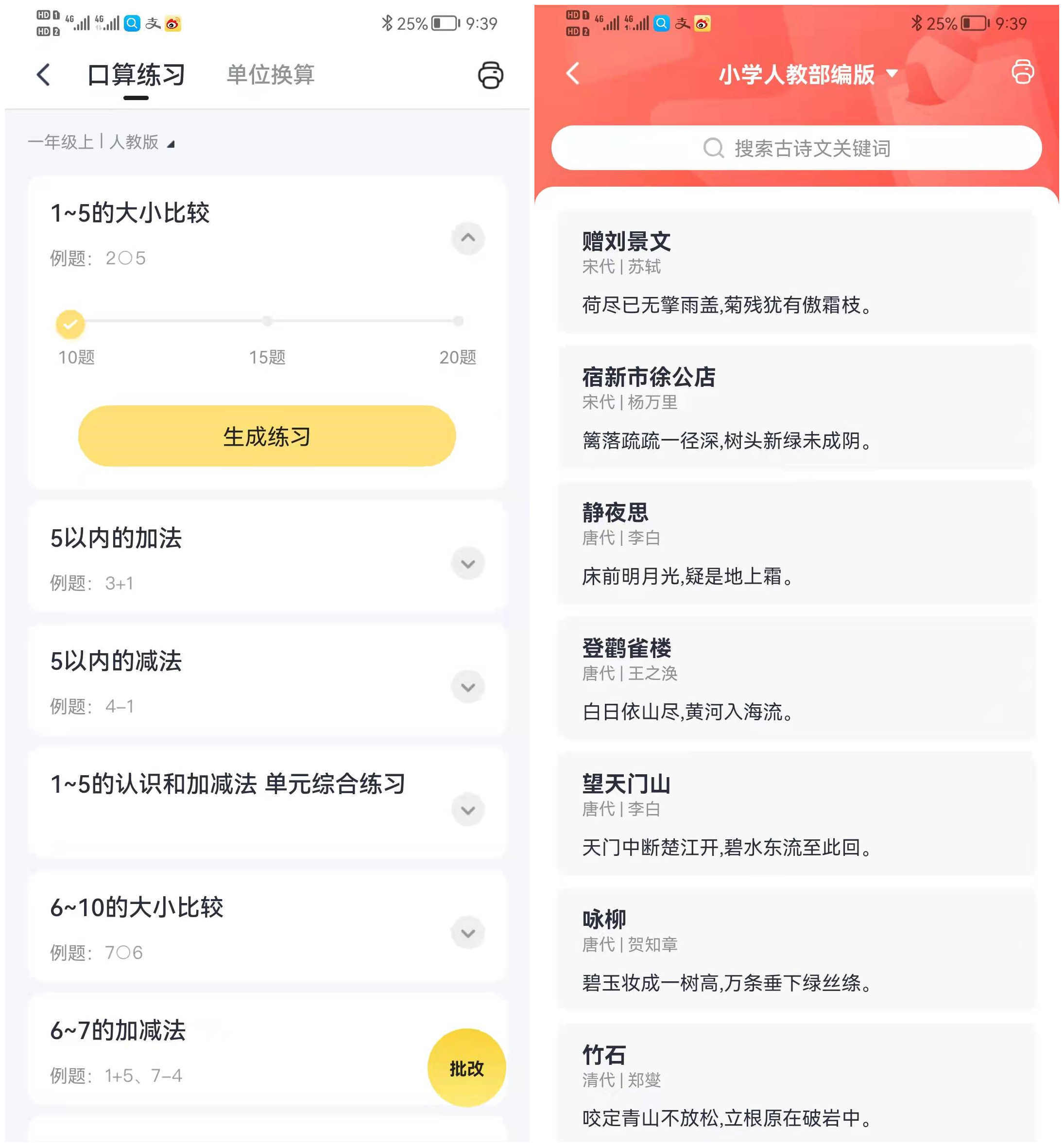
Task: Expand the 5以内的减法 section
Action: click(467, 687)
